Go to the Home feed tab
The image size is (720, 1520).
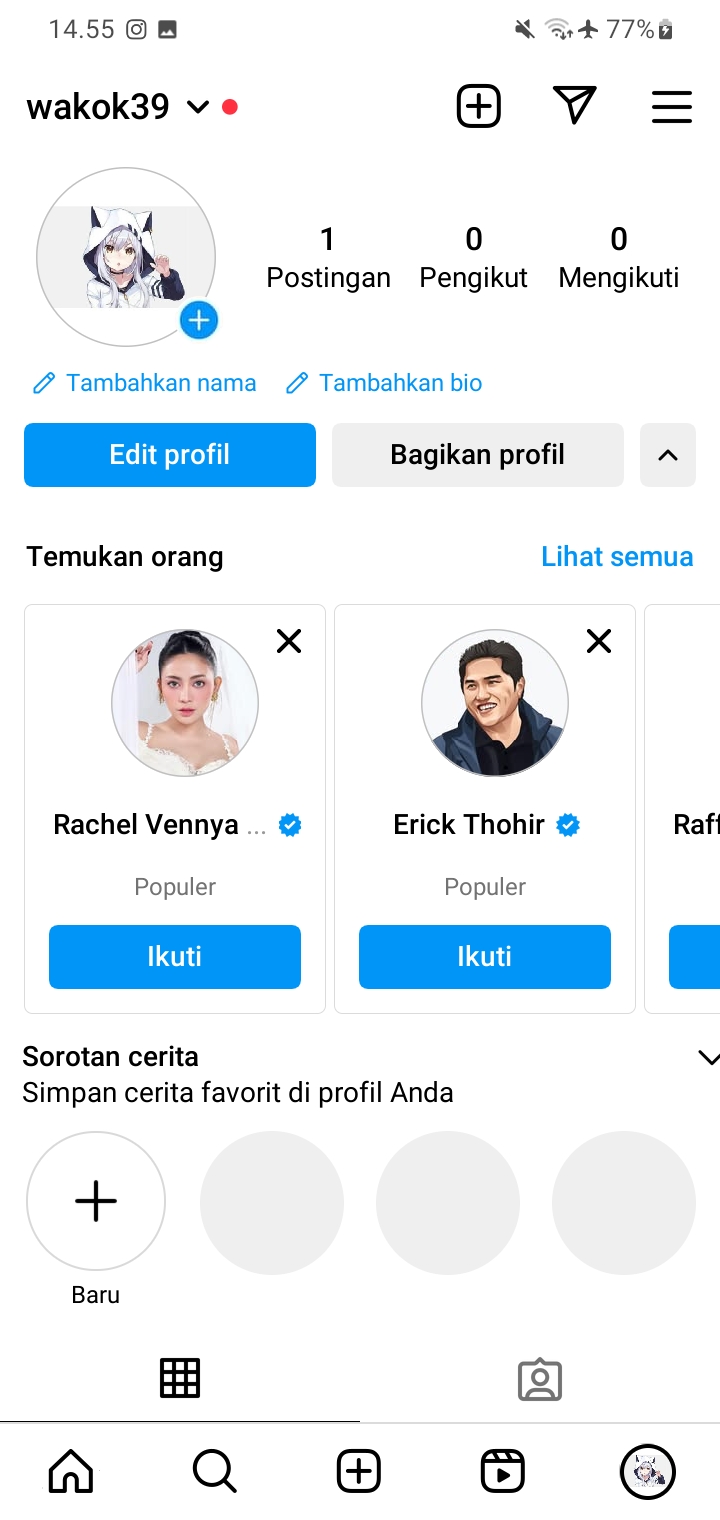click(x=71, y=1471)
